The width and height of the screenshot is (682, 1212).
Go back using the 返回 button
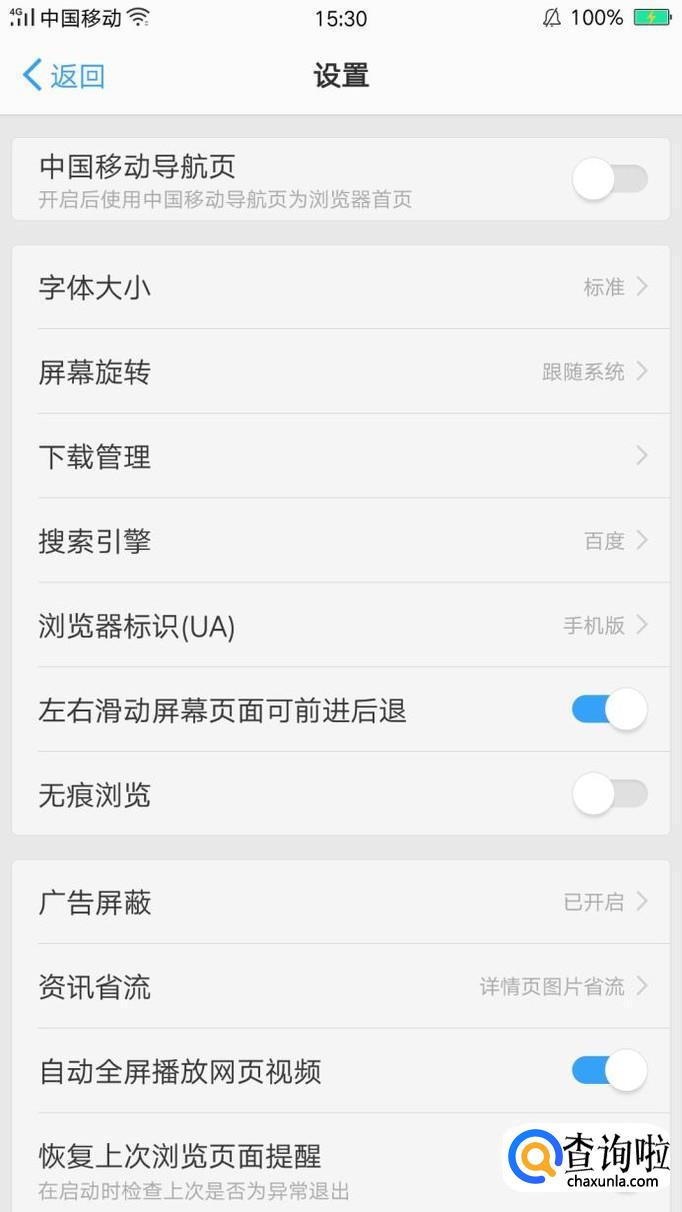coord(63,76)
